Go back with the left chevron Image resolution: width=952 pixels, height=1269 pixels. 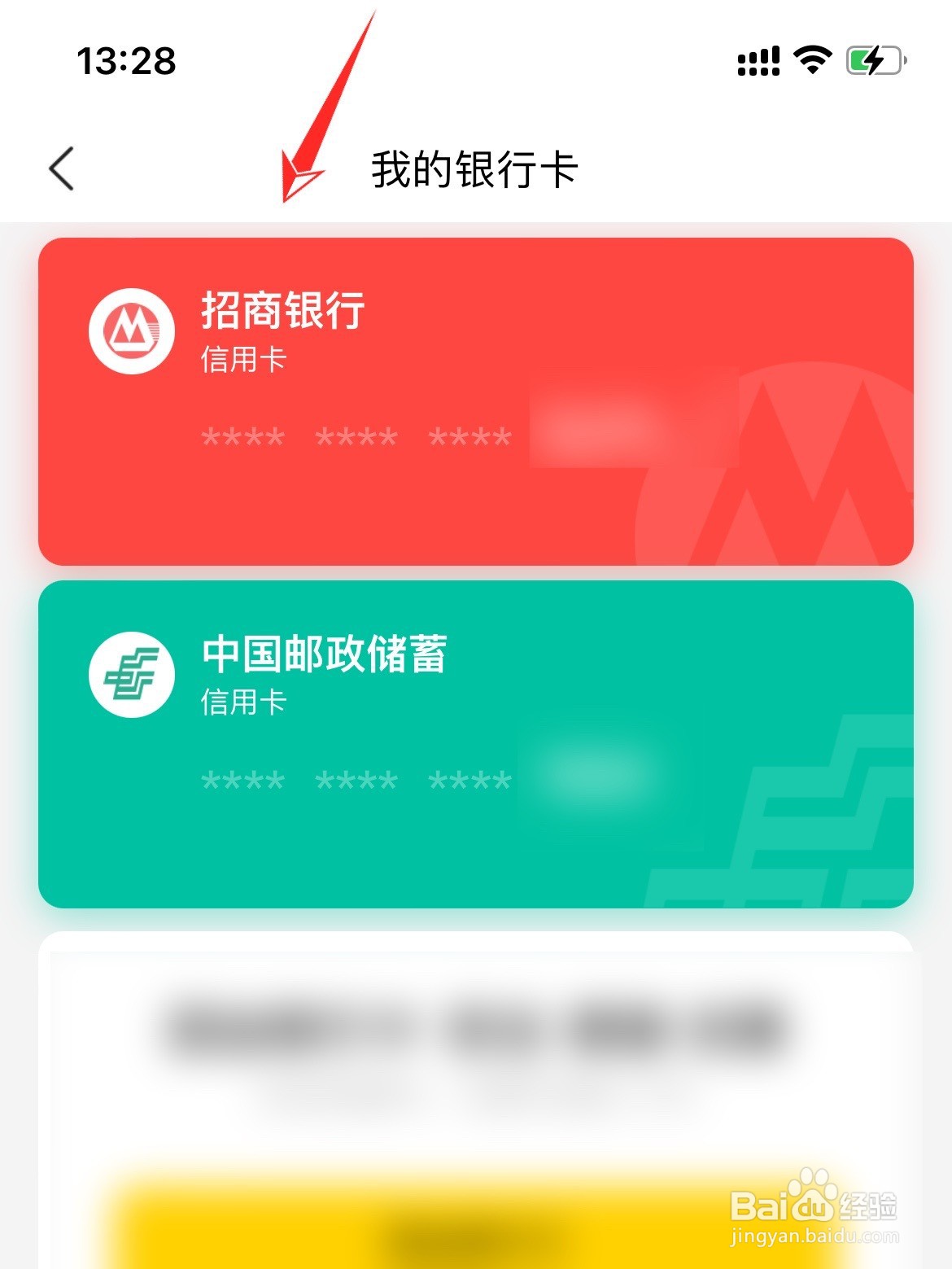62,169
